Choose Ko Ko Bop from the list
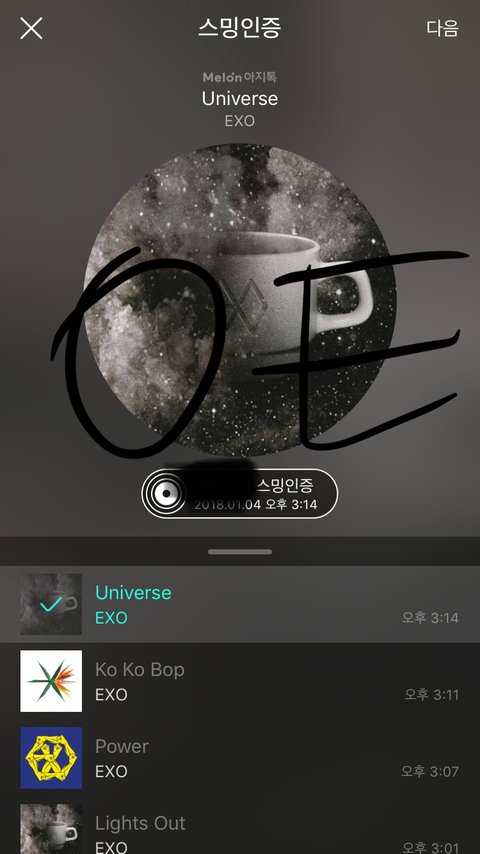The width and height of the screenshot is (480, 854). click(x=240, y=681)
